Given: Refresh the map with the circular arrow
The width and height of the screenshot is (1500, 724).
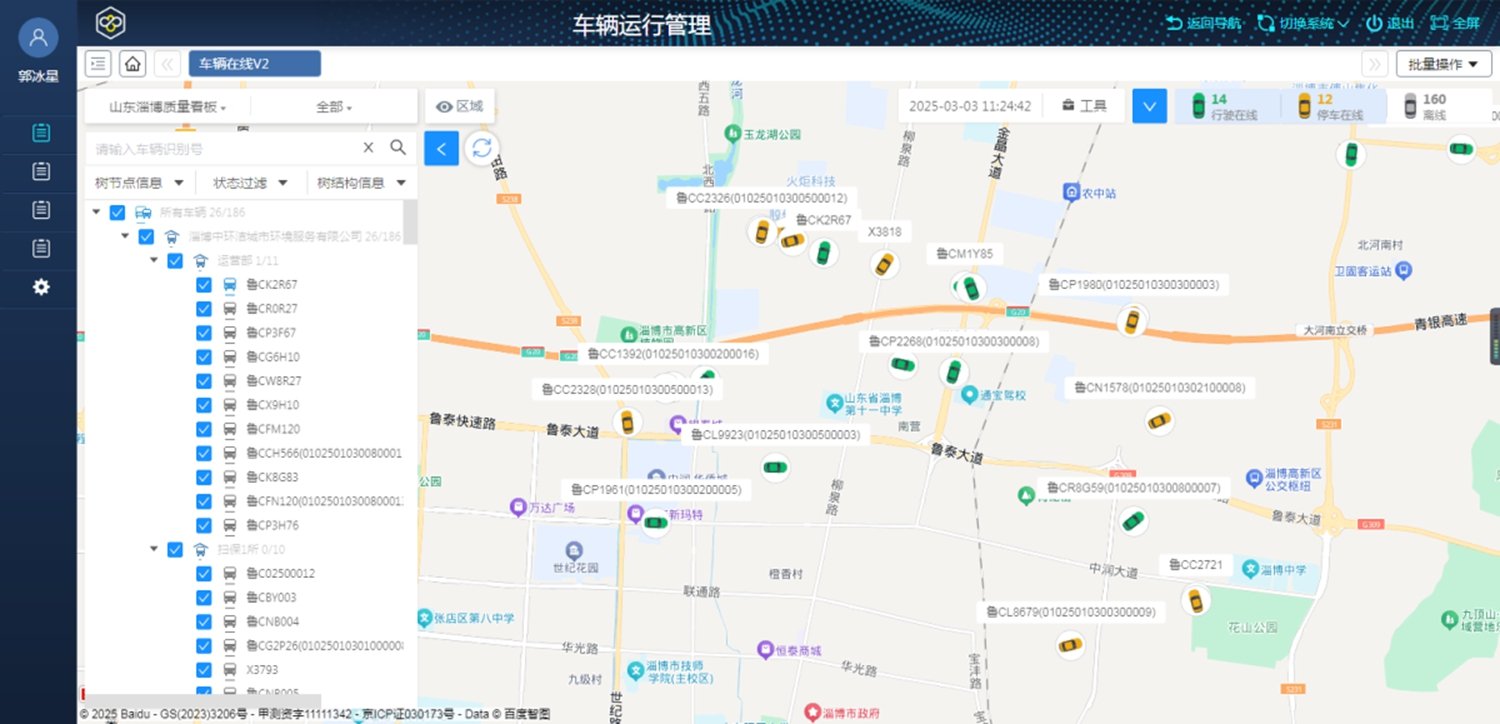Looking at the screenshot, I should pos(482,148).
